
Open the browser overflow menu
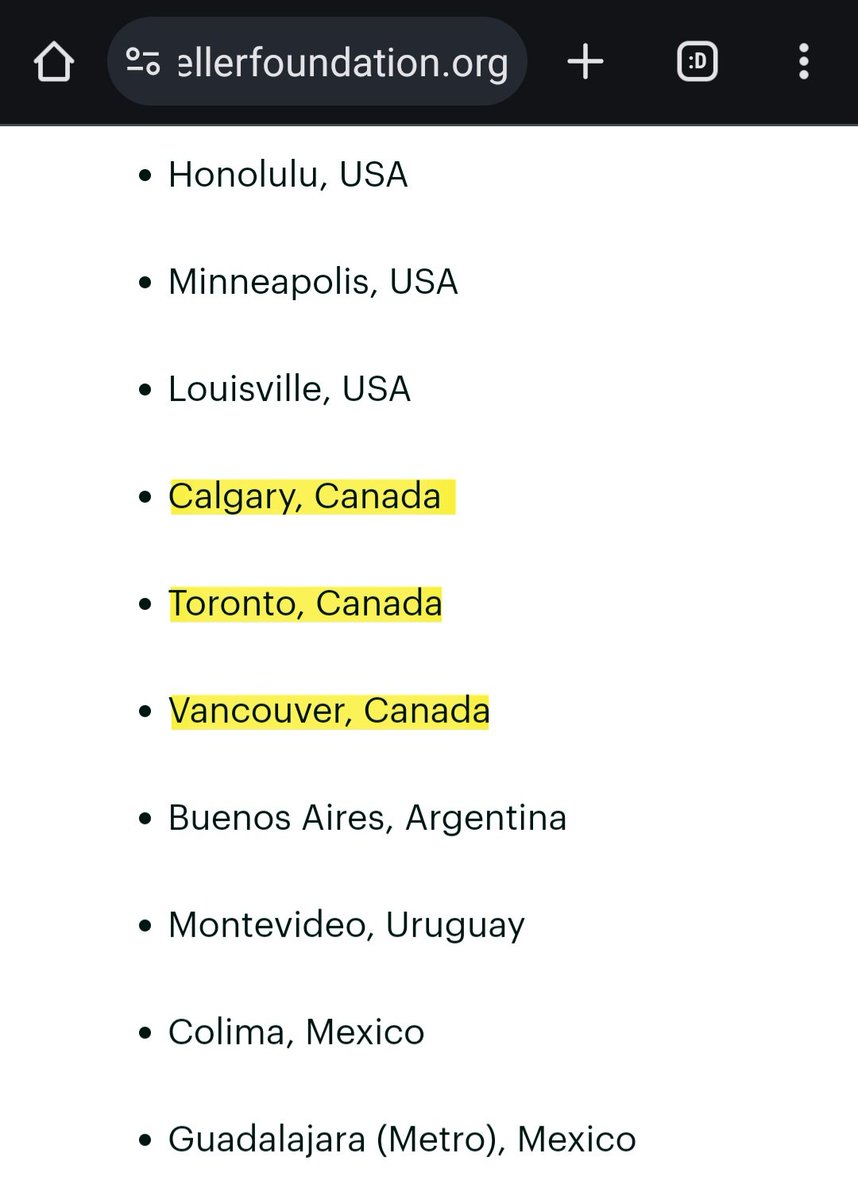(x=803, y=63)
